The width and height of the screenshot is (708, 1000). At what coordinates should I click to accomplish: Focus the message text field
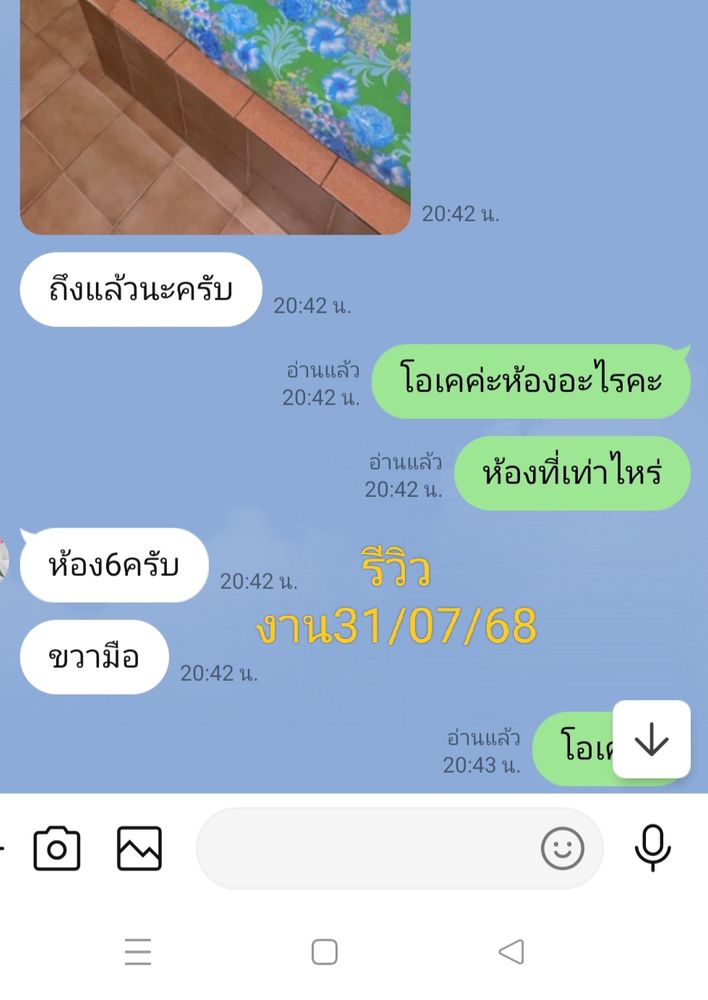click(365, 849)
